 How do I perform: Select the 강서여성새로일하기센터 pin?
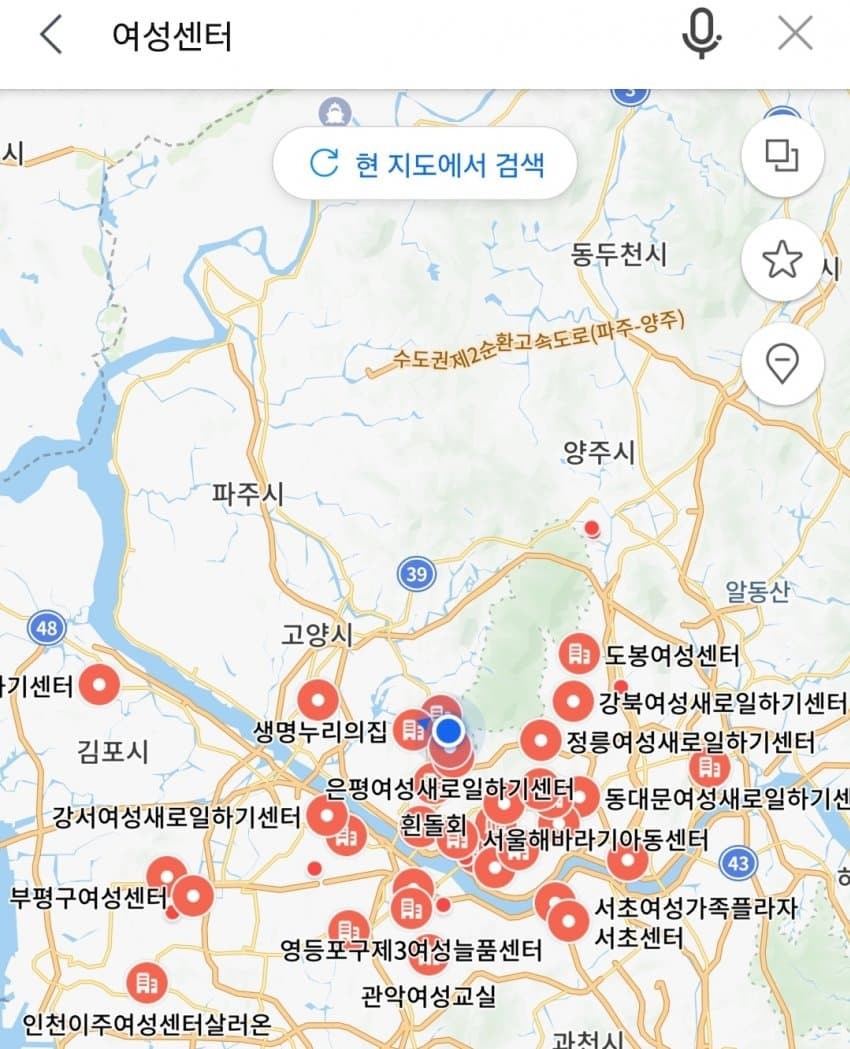click(327, 816)
